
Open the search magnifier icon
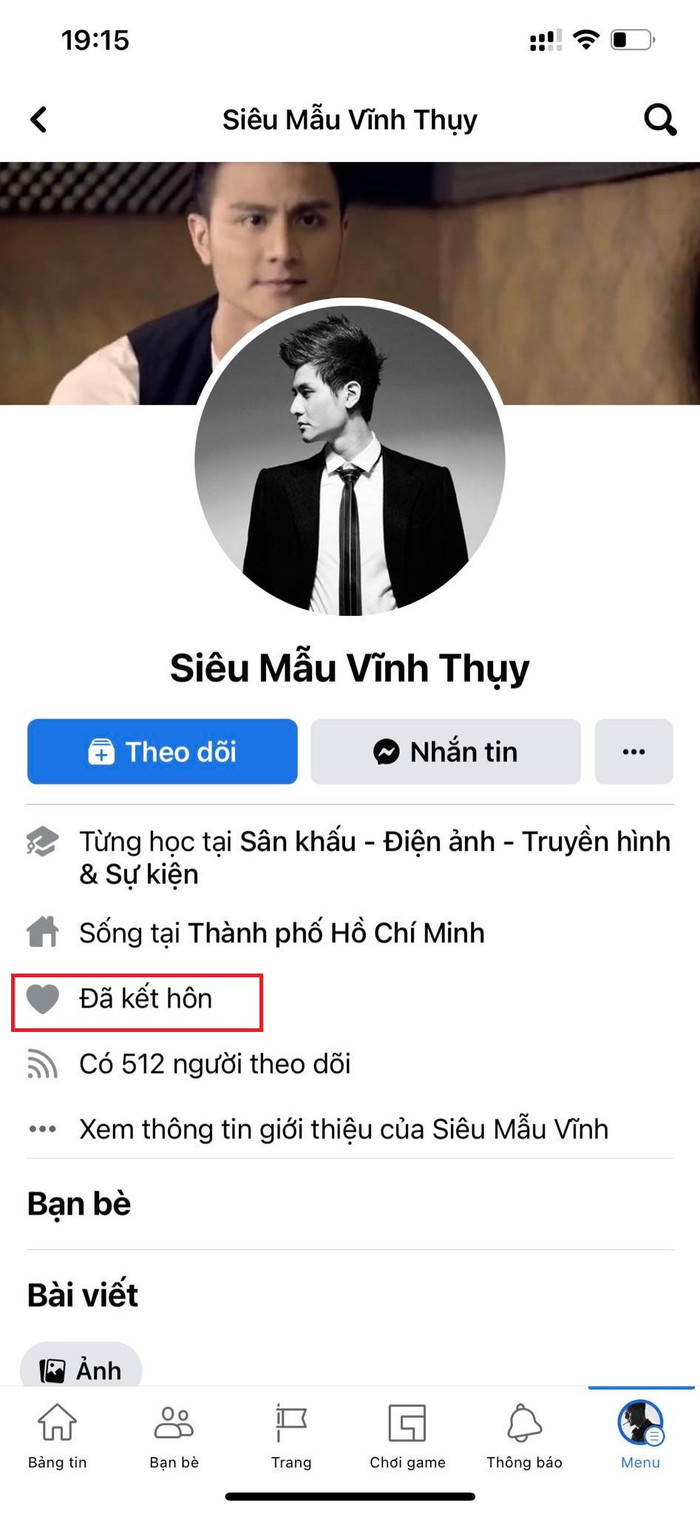click(659, 120)
